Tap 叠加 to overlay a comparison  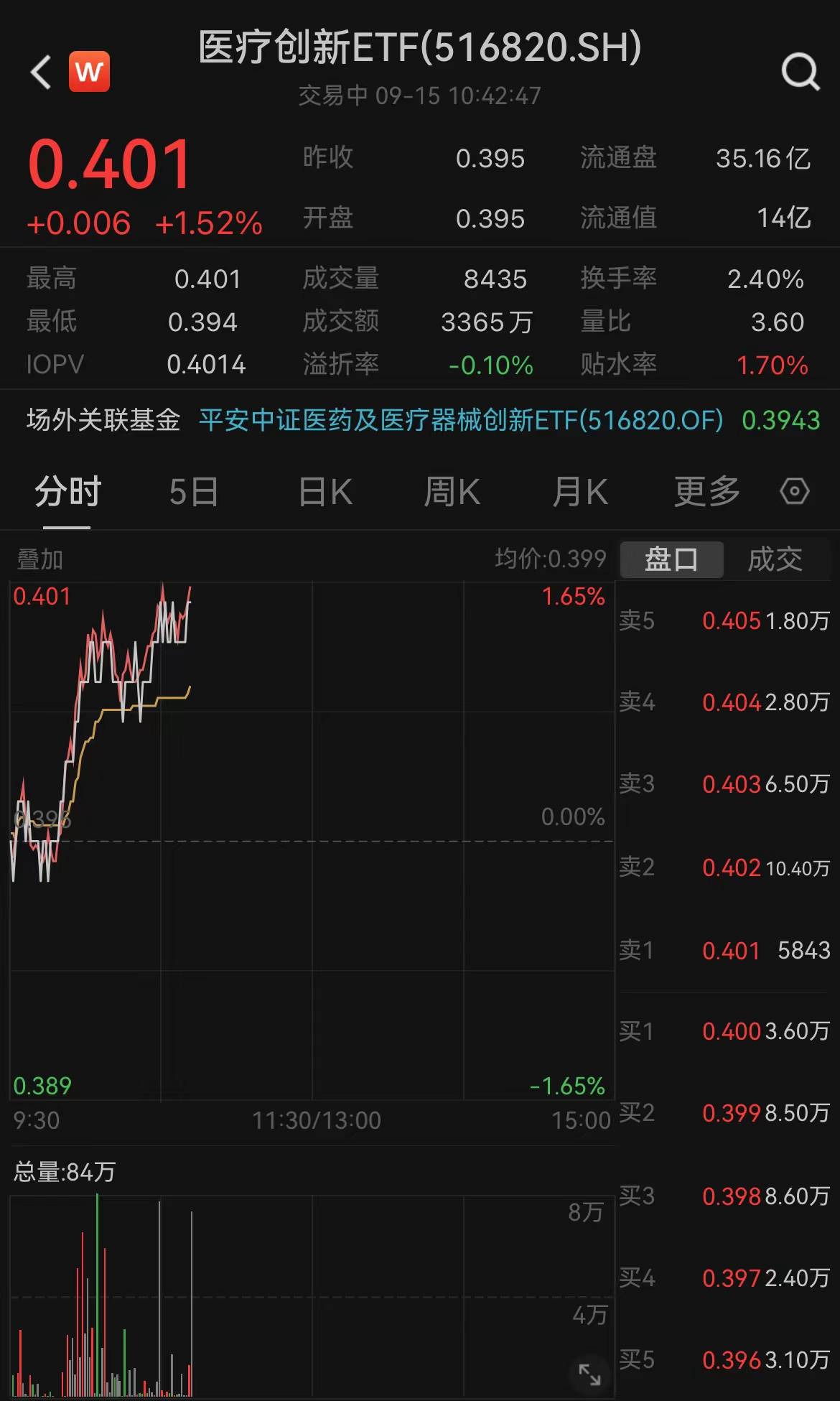click(40, 559)
